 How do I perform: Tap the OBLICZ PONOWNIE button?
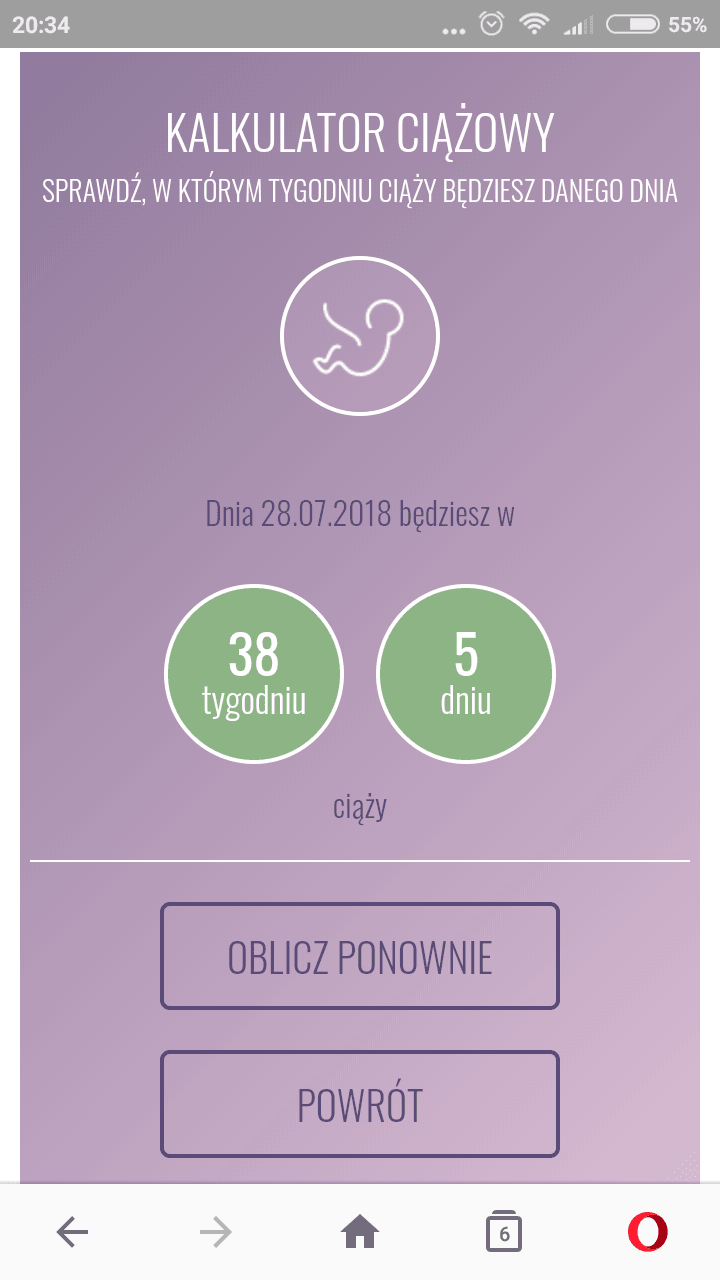pos(360,957)
